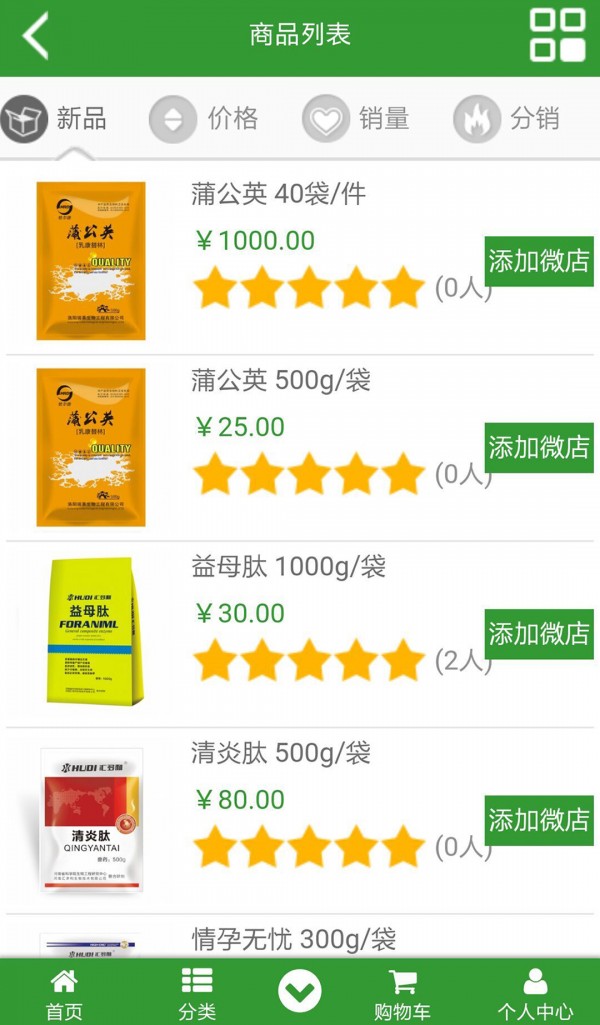Add 清炎肽 500g/袋 to 微店
Viewport: 600px width, 1025px height.
[x=539, y=821]
